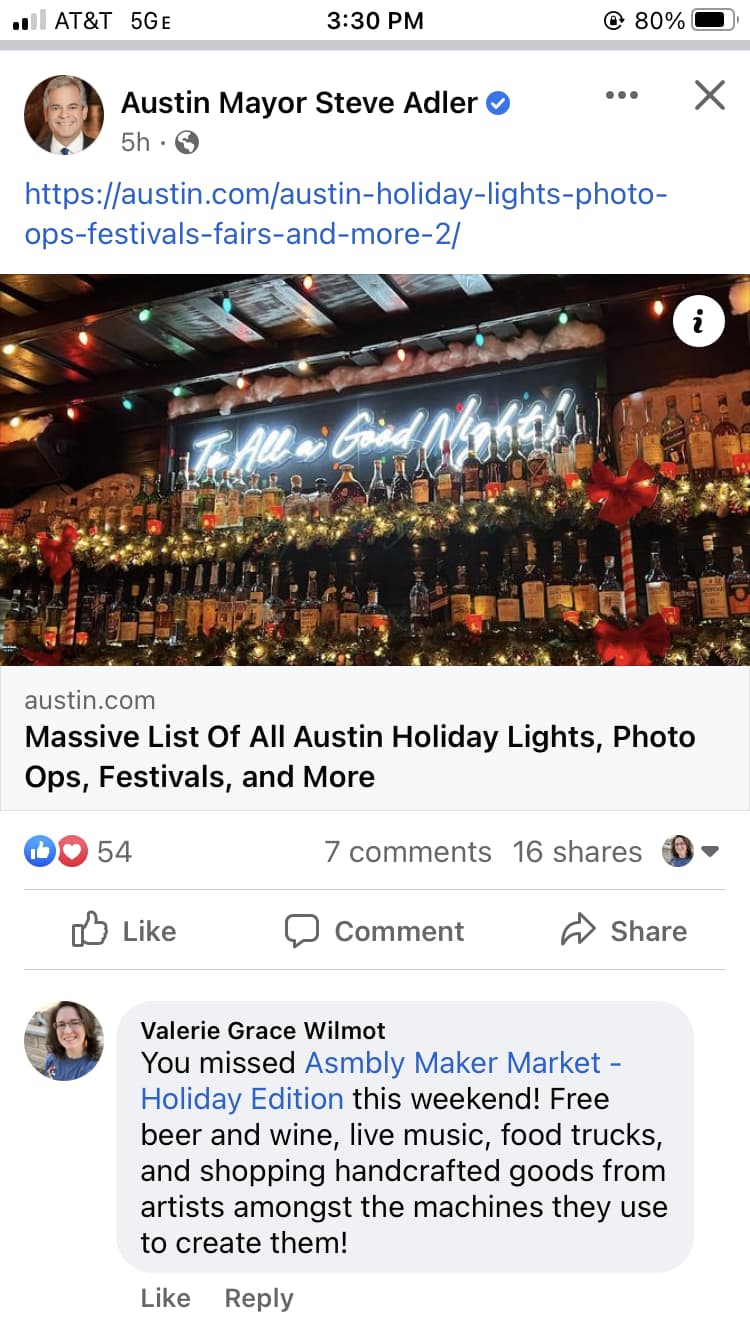View the 16 shares
This screenshot has height=1334, width=750.
click(x=577, y=852)
